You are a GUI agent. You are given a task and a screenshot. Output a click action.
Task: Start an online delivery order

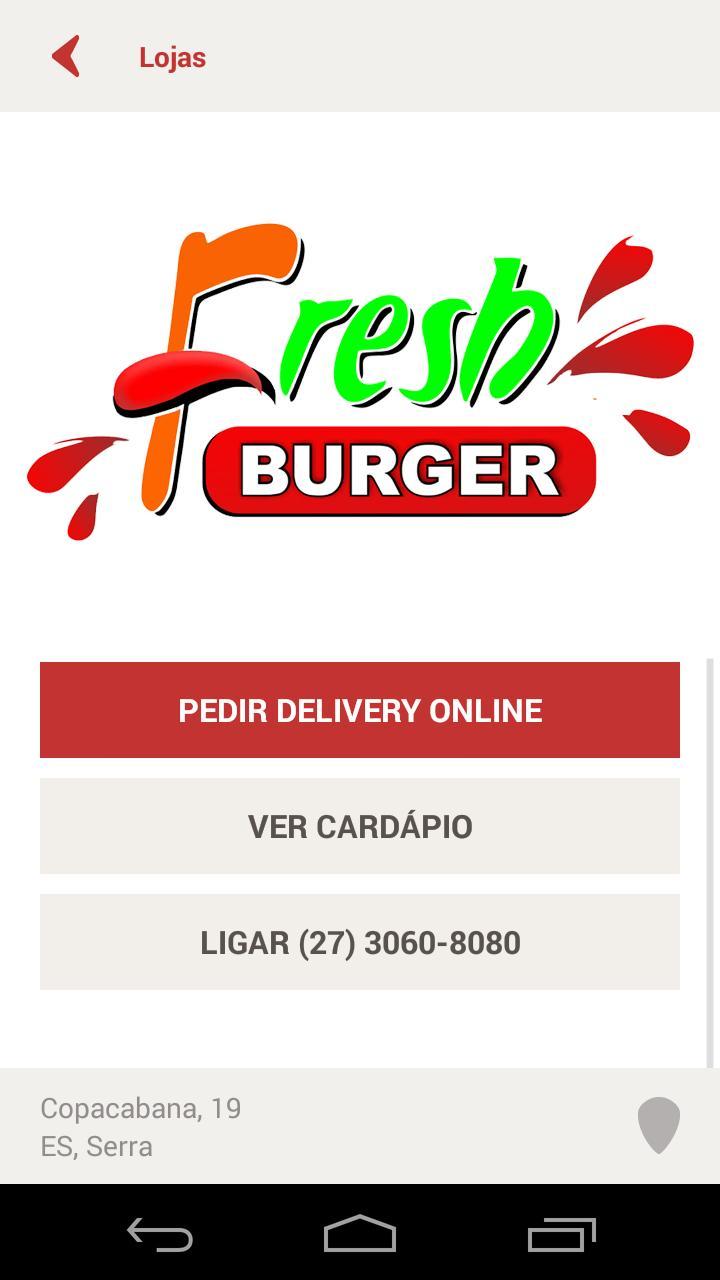point(360,709)
